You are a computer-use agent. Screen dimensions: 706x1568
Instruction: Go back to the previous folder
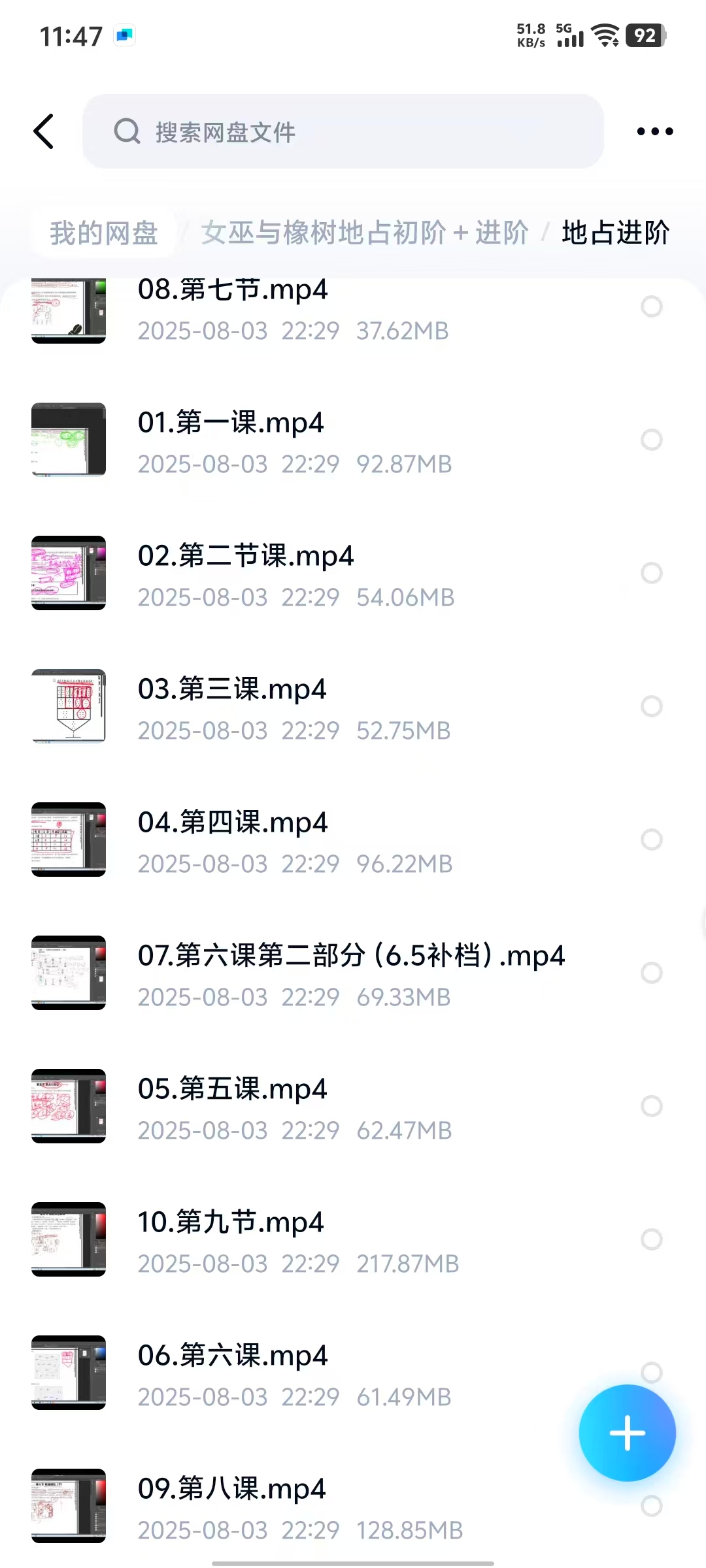point(44,131)
